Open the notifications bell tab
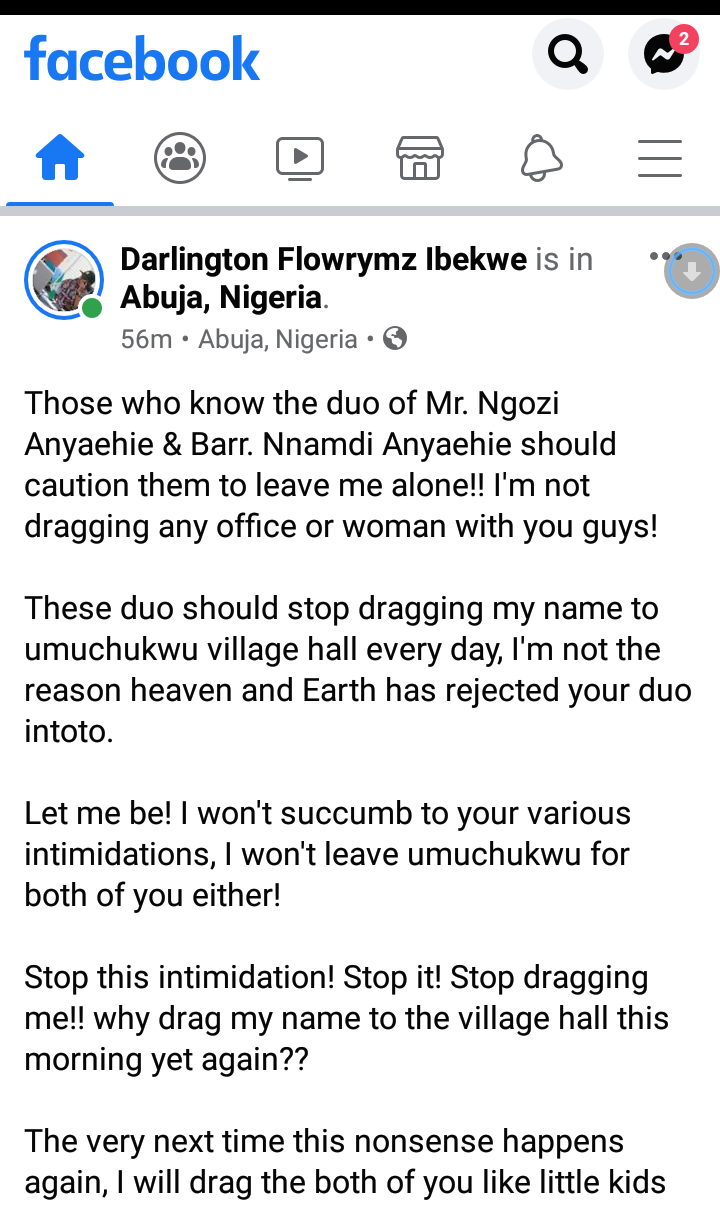 (x=541, y=158)
